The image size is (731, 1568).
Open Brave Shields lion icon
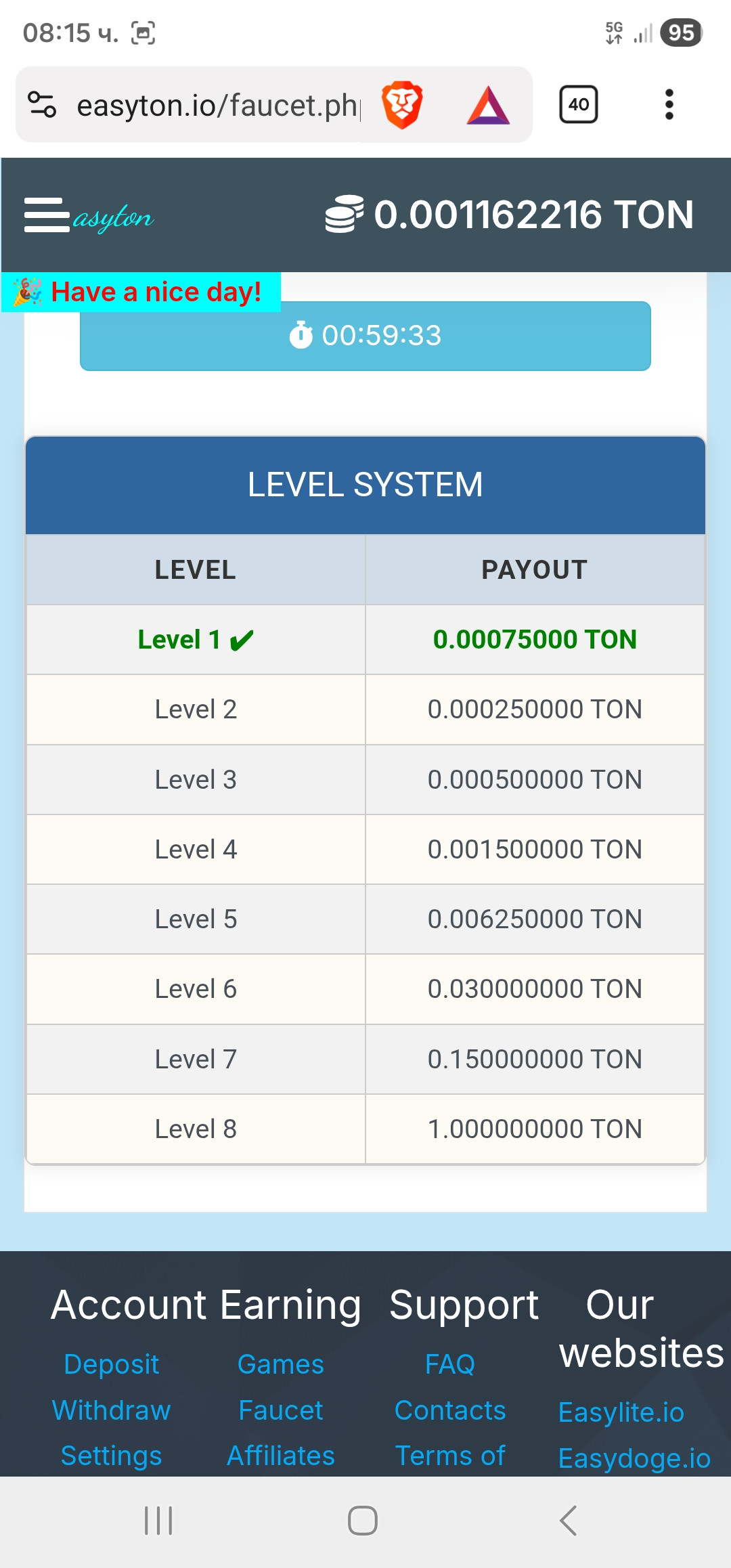tap(402, 105)
